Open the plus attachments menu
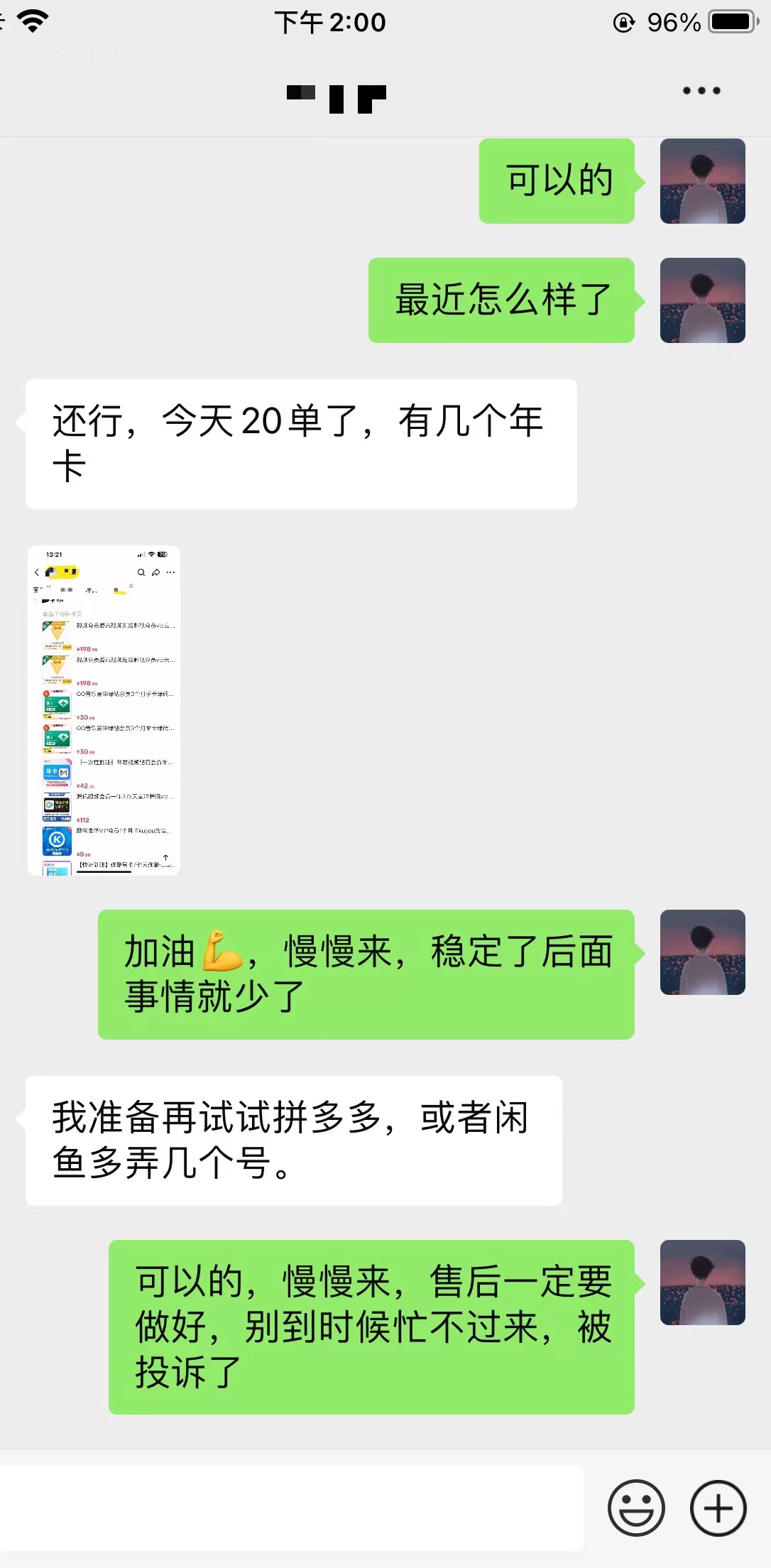This screenshot has height=1568, width=771. (x=718, y=1507)
